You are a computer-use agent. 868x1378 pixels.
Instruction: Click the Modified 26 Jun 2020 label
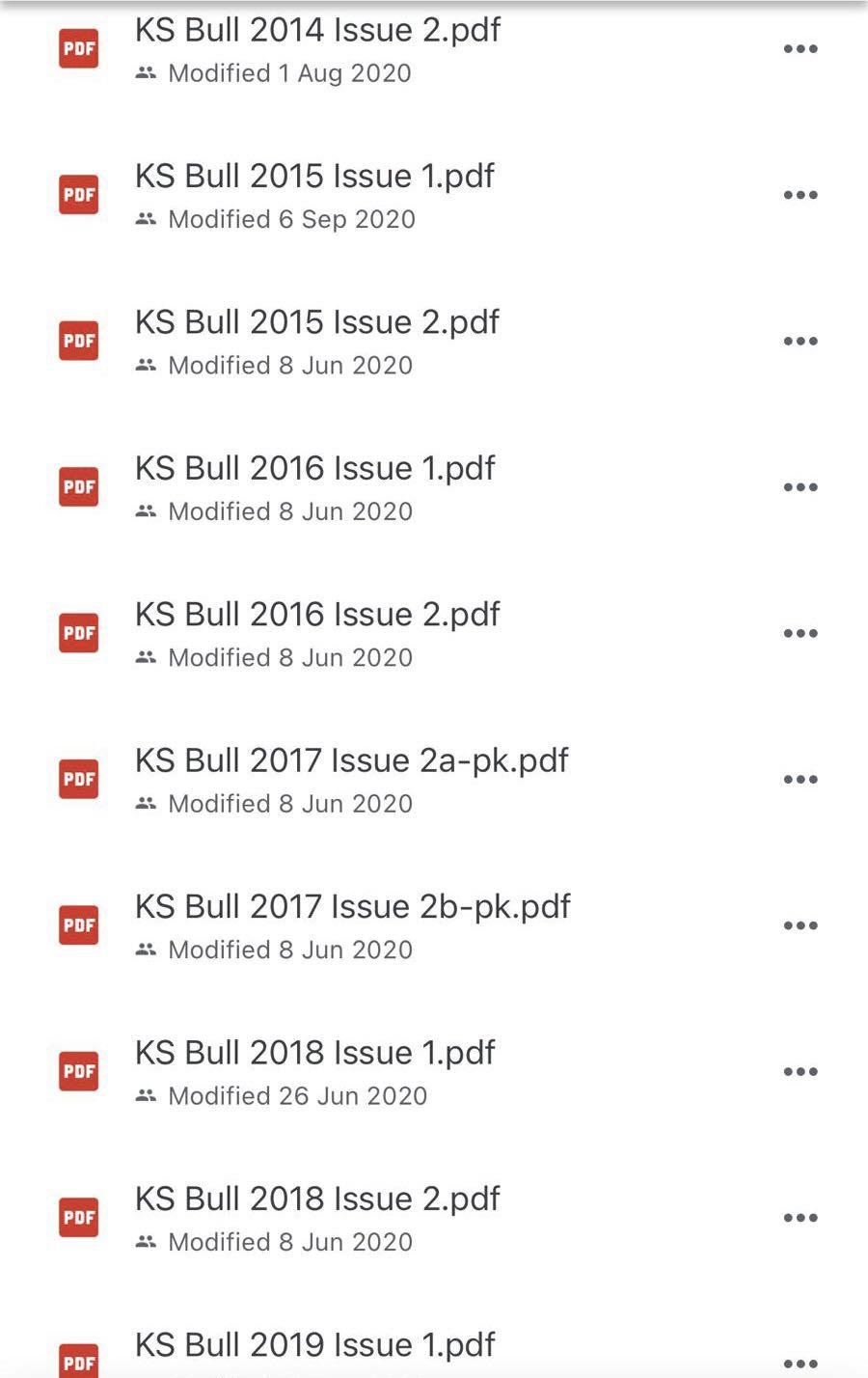tap(297, 1095)
